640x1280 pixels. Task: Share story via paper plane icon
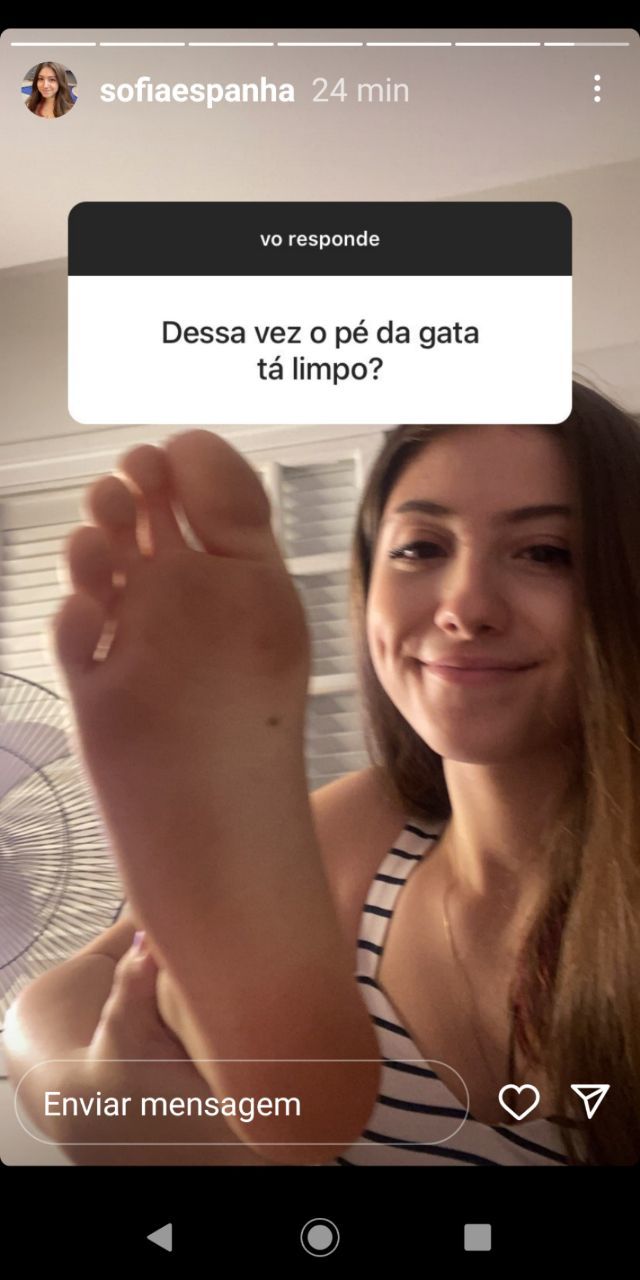tap(590, 1101)
